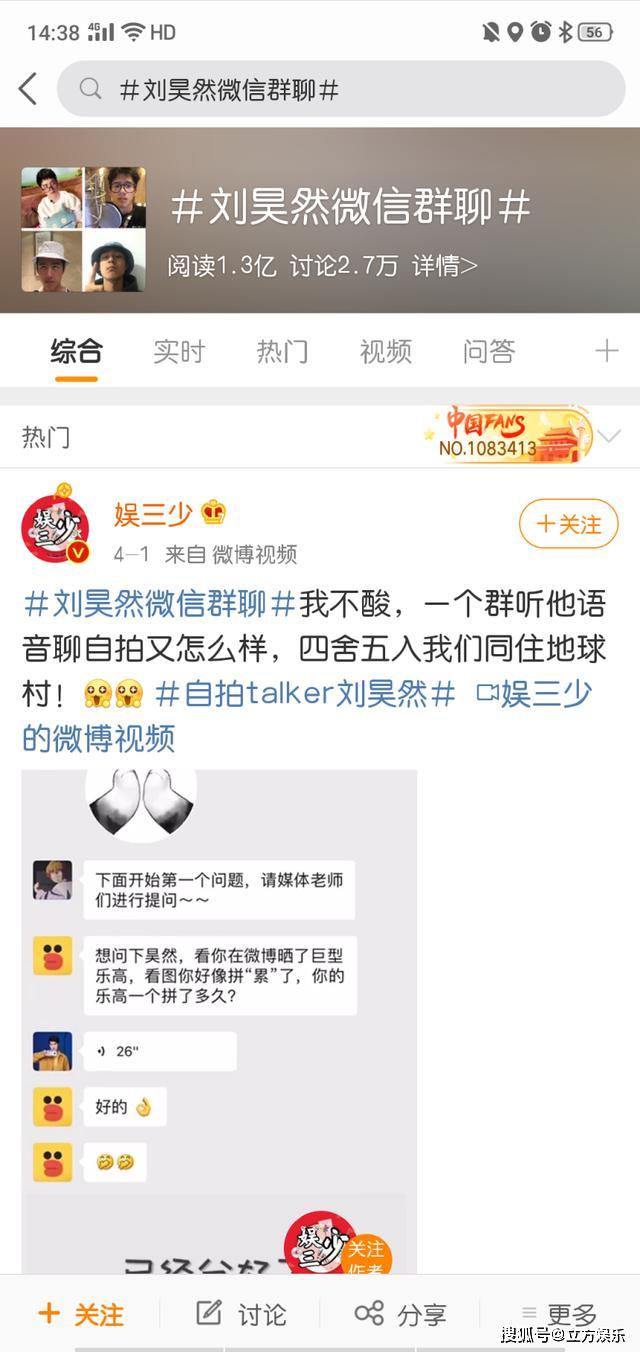Open 讨论 in the bottom bar
Viewport: 640px width, 1352px height.
tap(241, 1314)
